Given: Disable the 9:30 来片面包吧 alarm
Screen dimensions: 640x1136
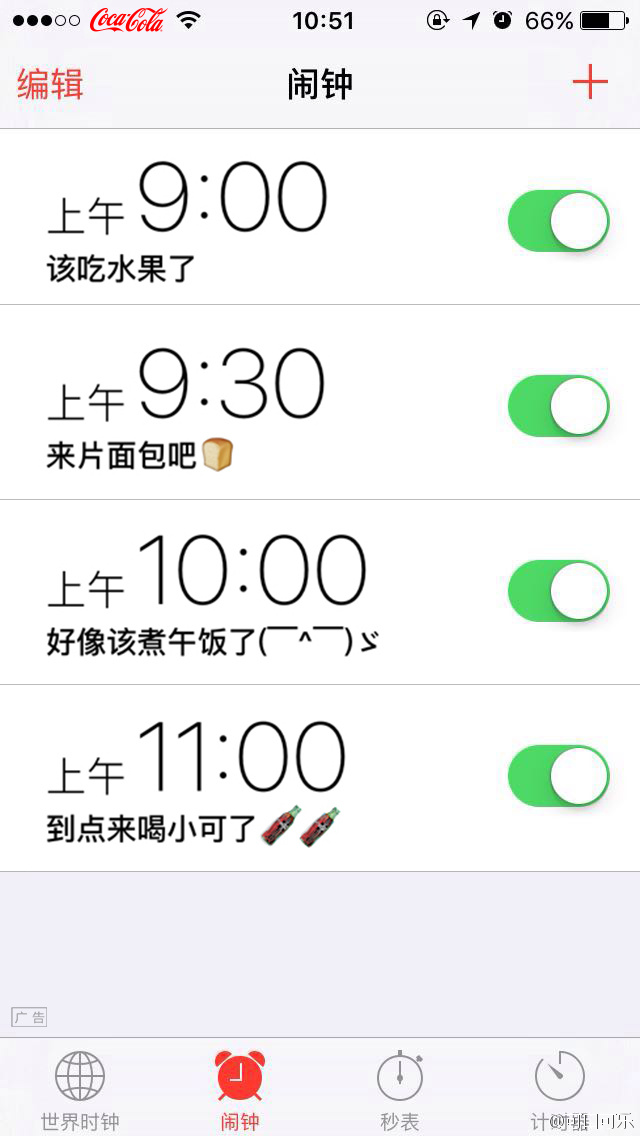Looking at the screenshot, I should click(x=559, y=406).
